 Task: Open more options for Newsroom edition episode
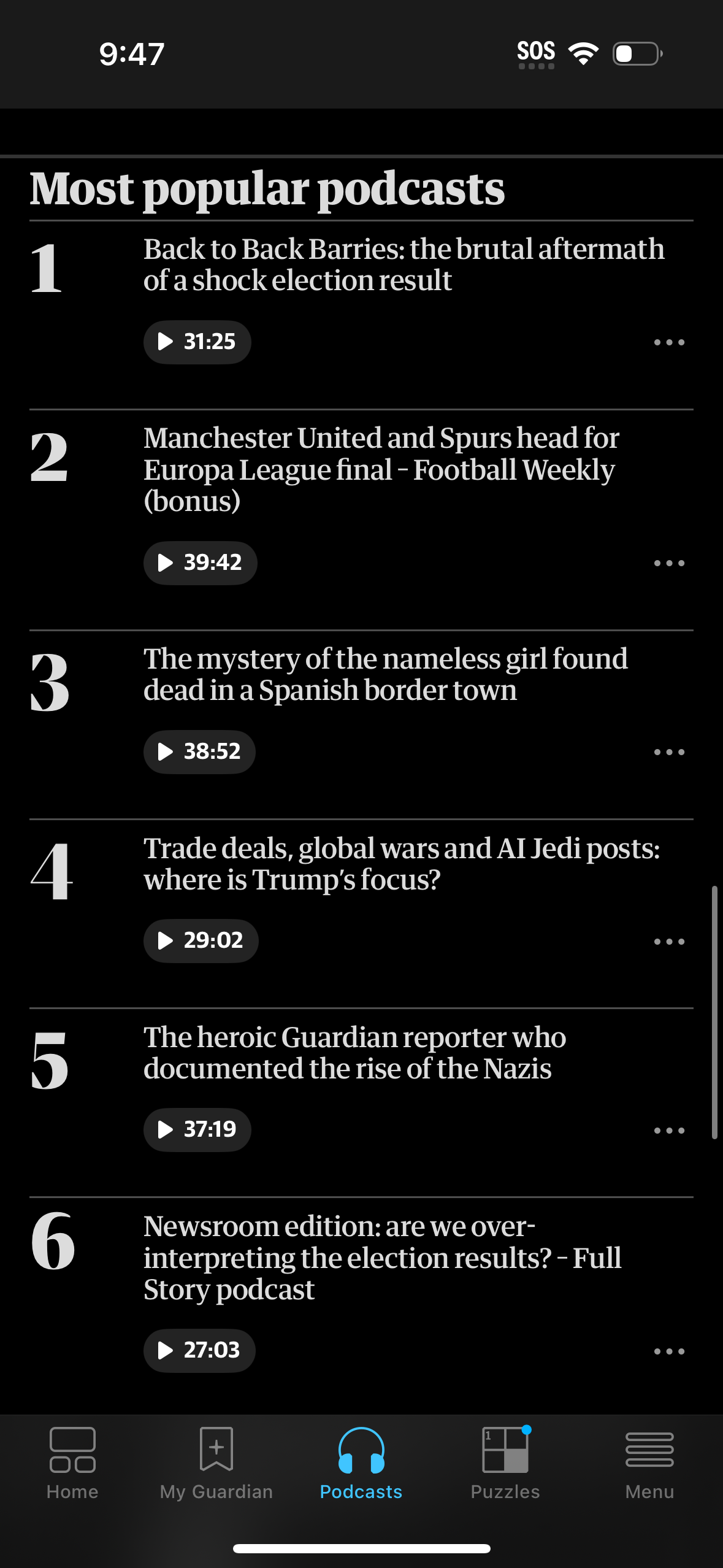click(x=668, y=1351)
